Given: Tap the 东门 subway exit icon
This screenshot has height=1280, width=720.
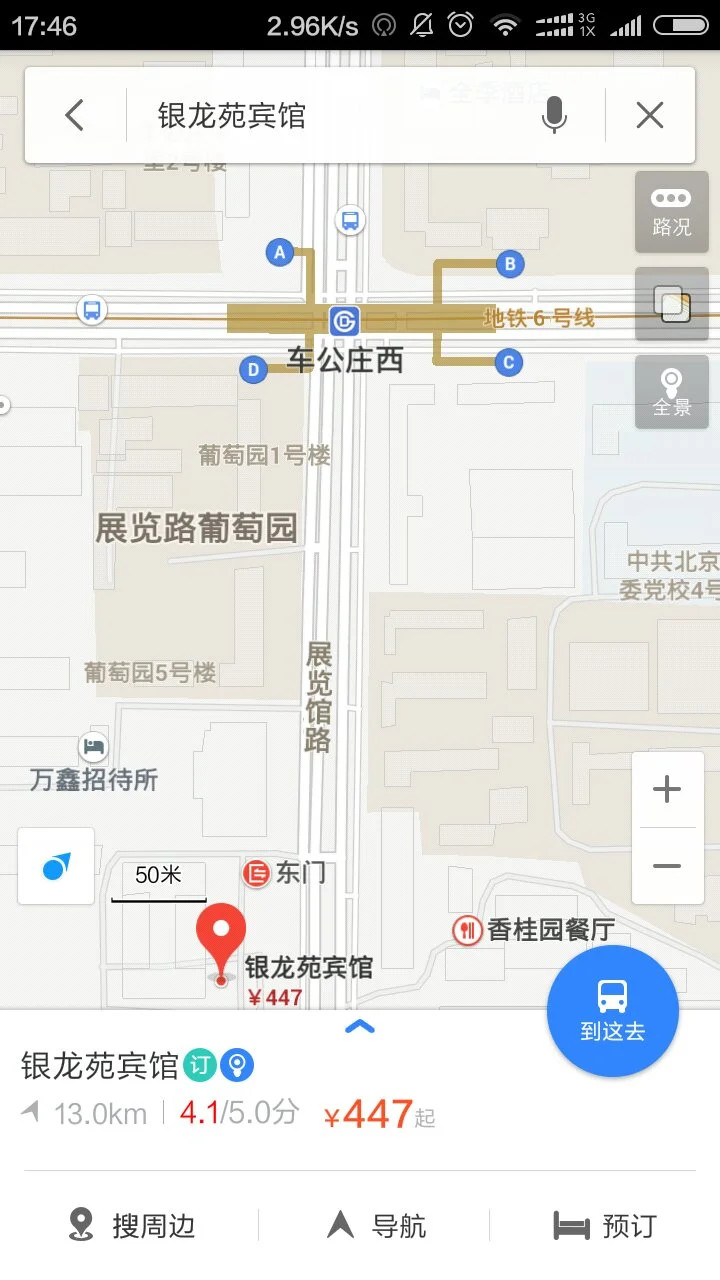Looking at the screenshot, I should coord(258,872).
